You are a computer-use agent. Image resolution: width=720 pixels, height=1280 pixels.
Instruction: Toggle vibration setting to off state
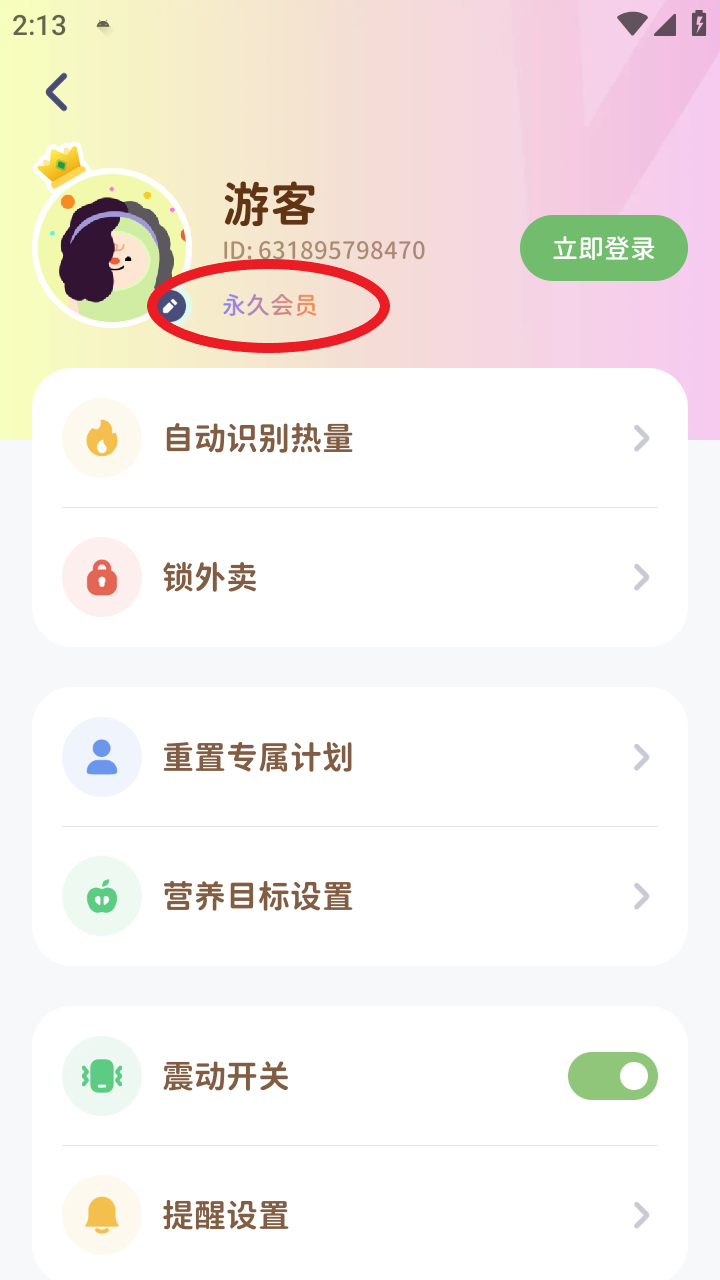pos(612,1076)
